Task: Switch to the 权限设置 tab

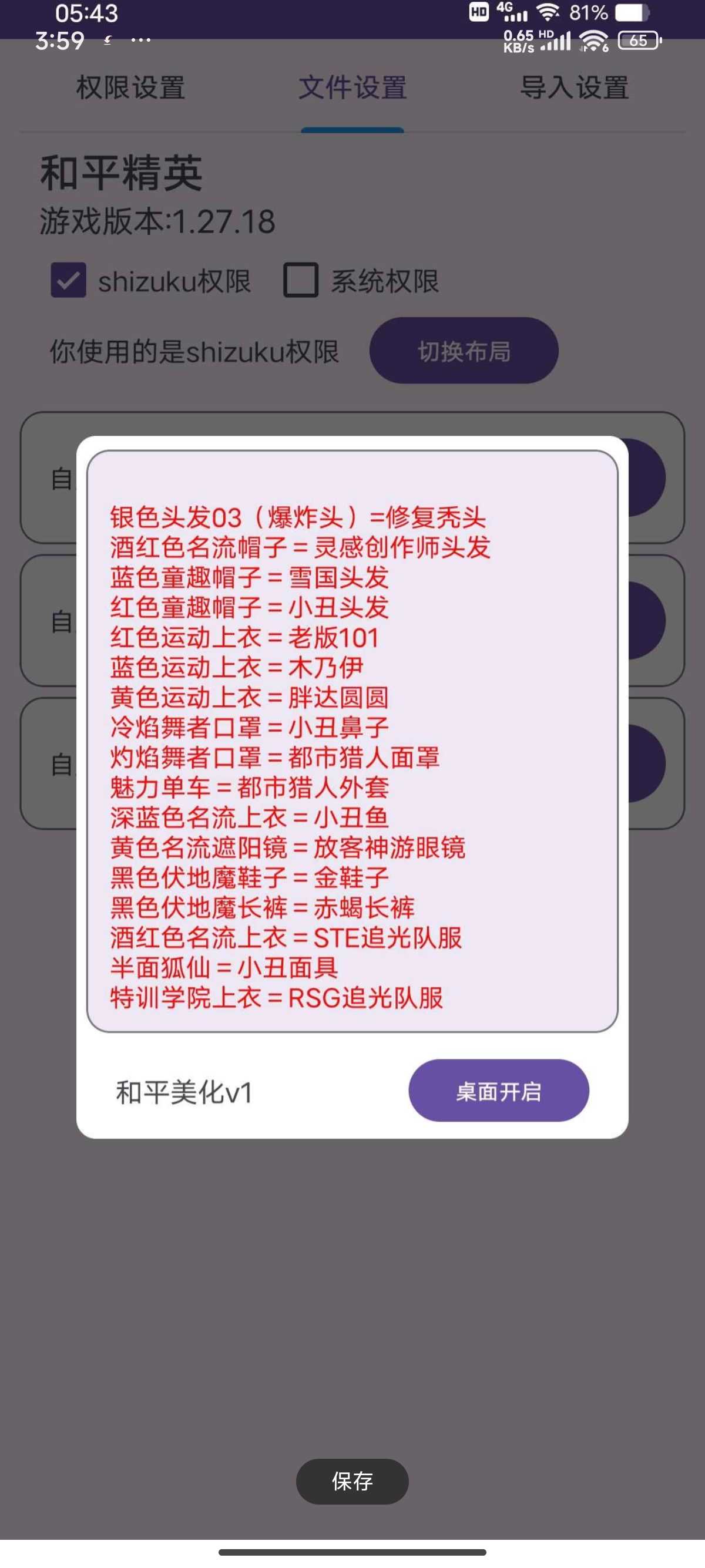Action: click(x=130, y=88)
